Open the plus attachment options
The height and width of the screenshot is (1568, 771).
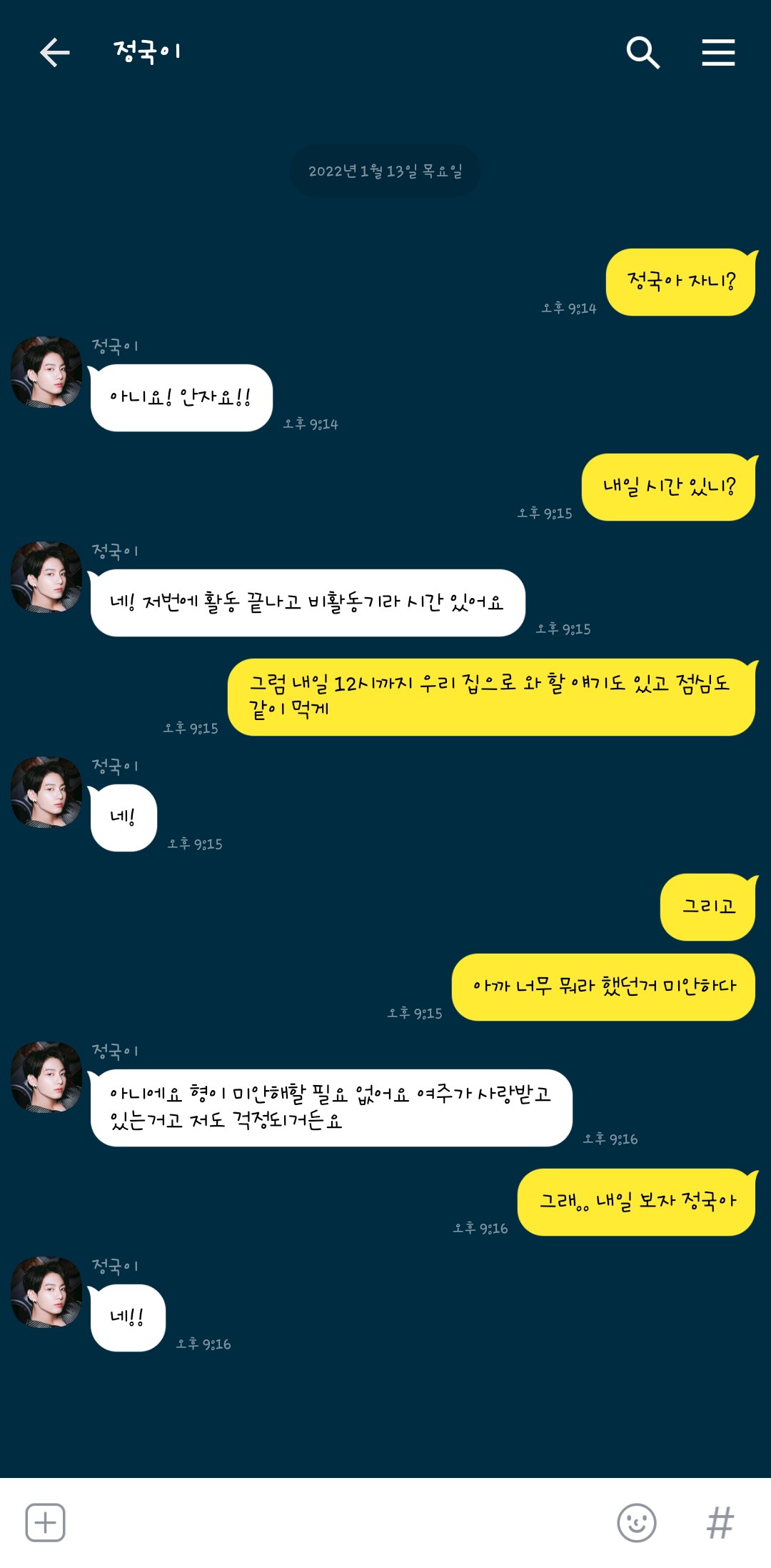(45, 1522)
